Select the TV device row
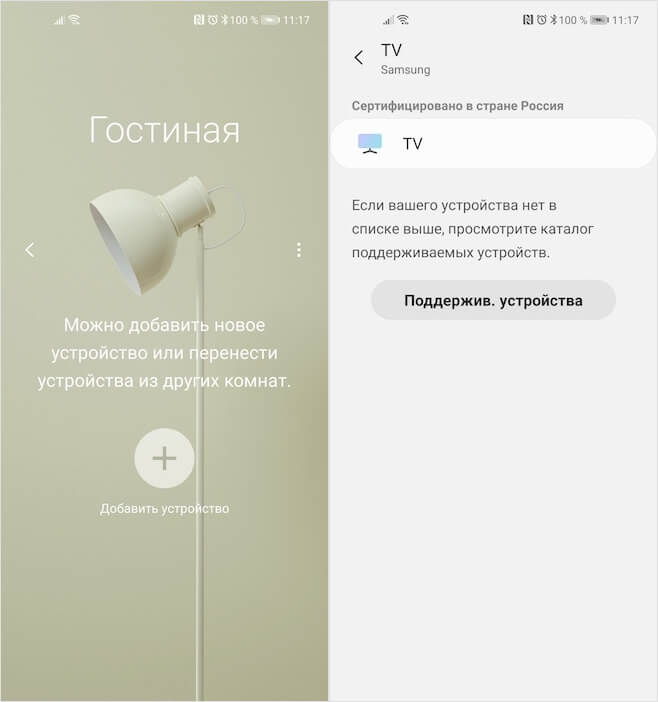 (493, 144)
